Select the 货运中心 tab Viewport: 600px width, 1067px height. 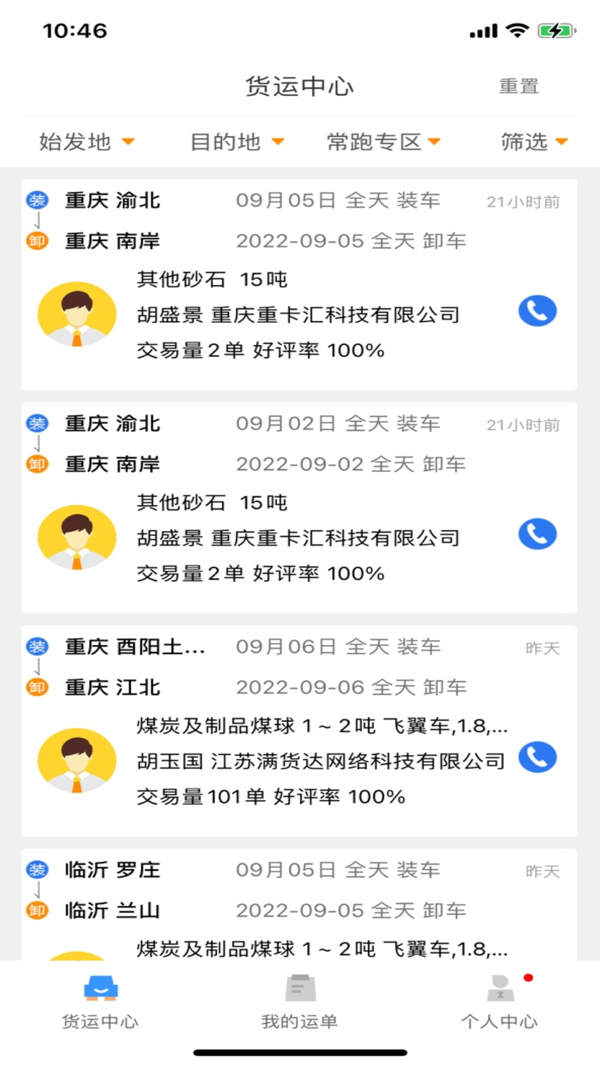point(100,1003)
